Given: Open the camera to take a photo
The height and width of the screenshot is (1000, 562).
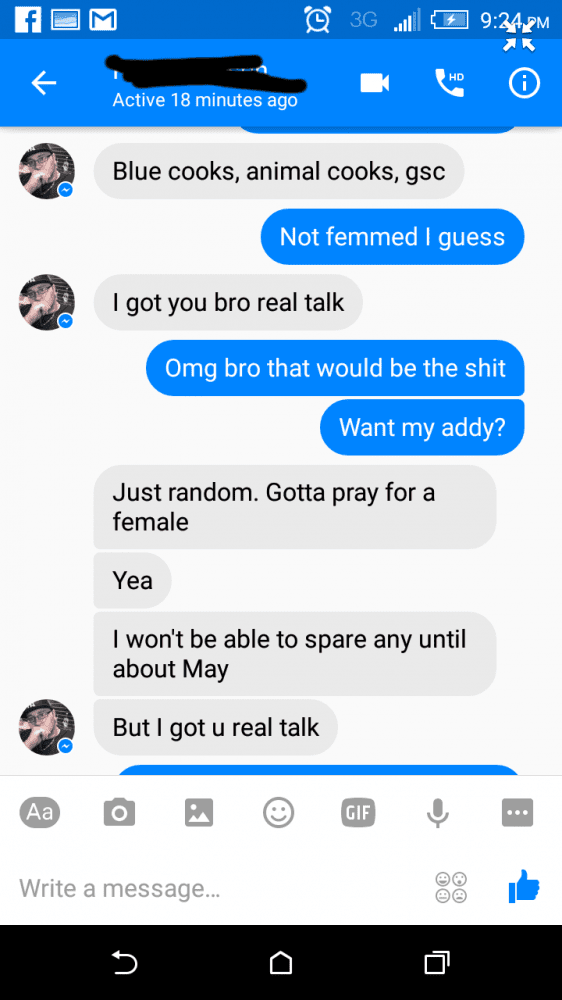Looking at the screenshot, I should point(119,812).
